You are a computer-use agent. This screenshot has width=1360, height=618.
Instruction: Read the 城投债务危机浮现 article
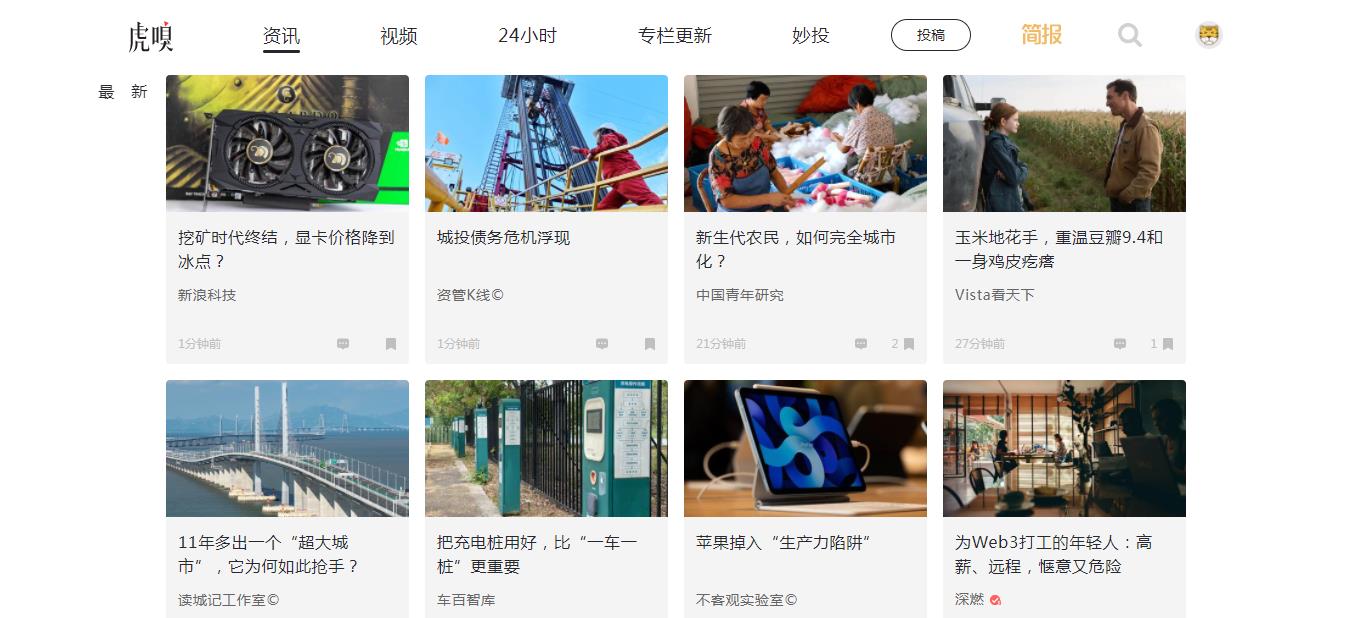503,238
